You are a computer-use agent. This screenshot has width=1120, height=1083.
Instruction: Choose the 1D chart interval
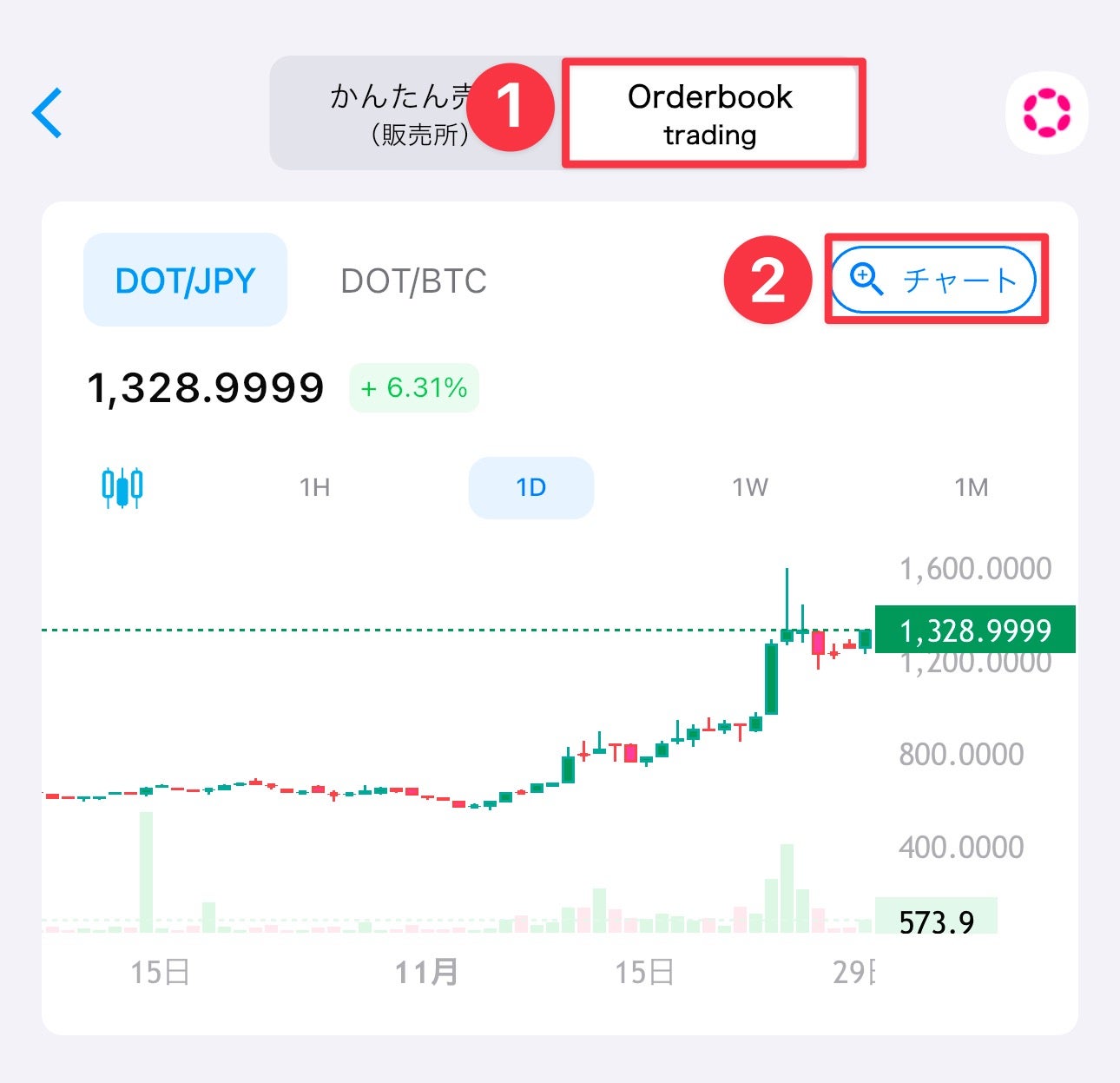click(530, 487)
